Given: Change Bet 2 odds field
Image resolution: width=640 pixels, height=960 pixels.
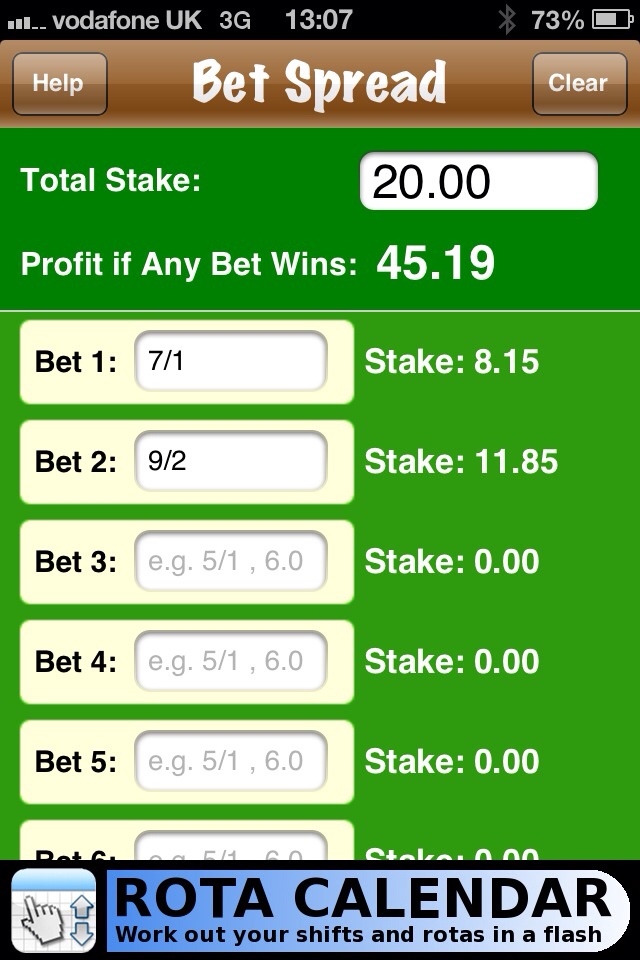Looking at the screenshot, I should click(x=231, y=462).
